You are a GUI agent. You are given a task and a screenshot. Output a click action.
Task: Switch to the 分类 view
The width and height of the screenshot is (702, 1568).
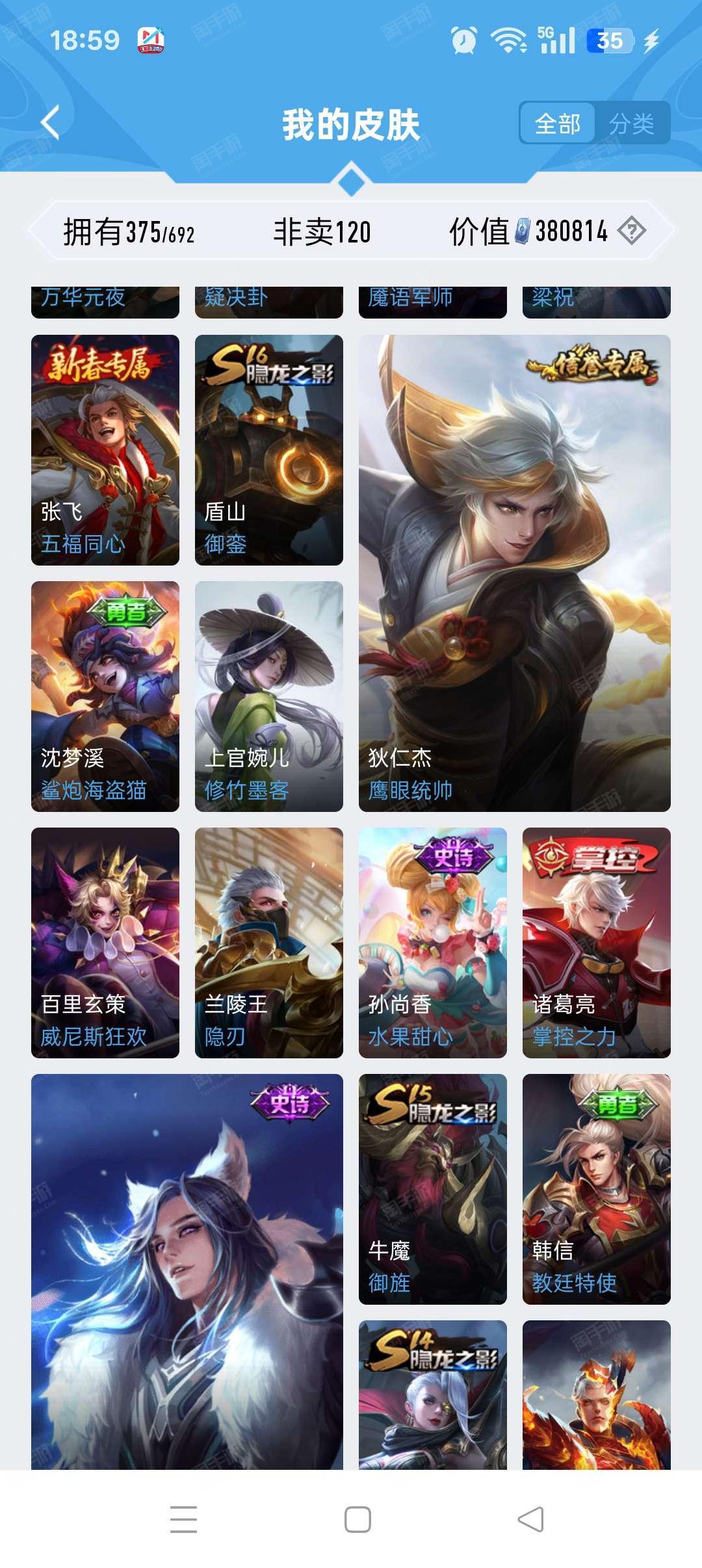point(631,123)
